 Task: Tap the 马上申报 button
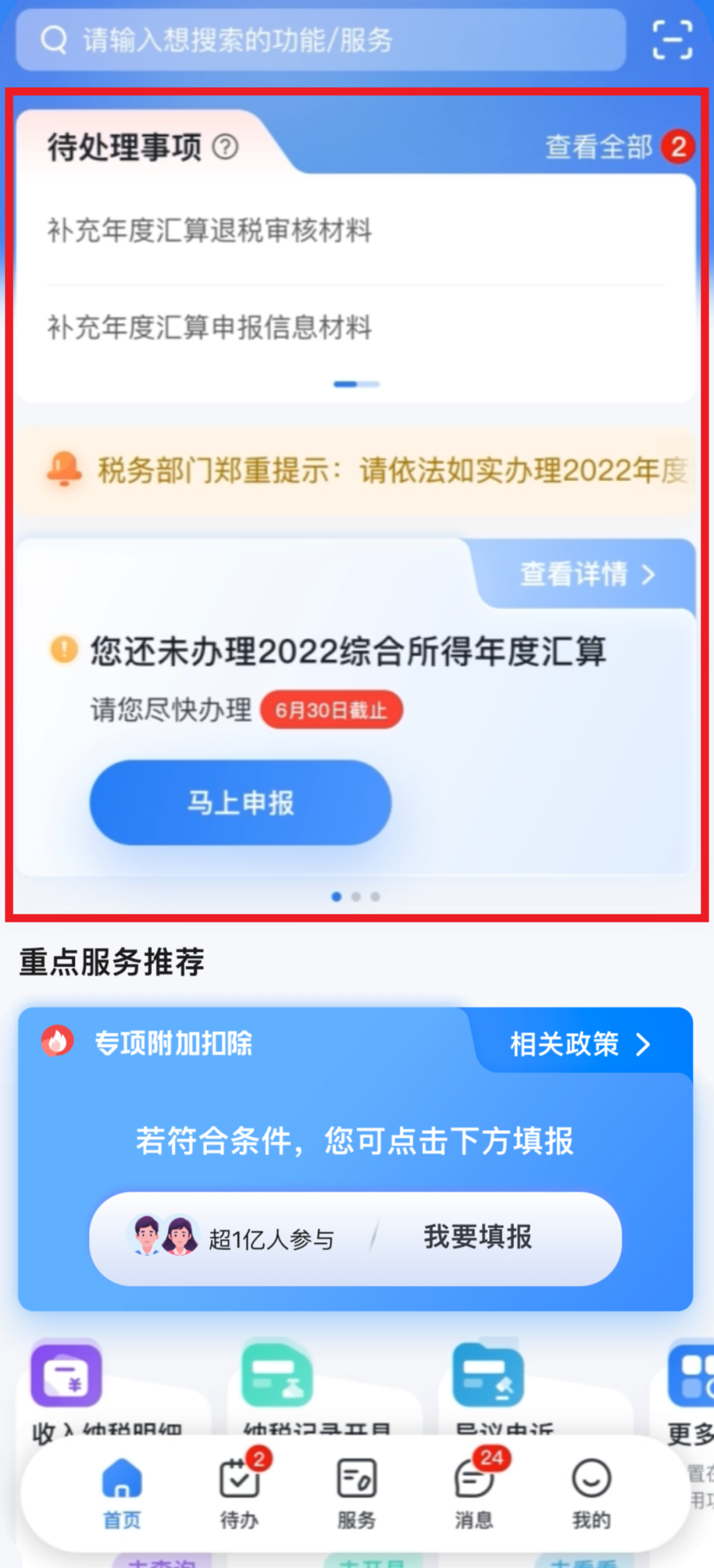[241, 802]
